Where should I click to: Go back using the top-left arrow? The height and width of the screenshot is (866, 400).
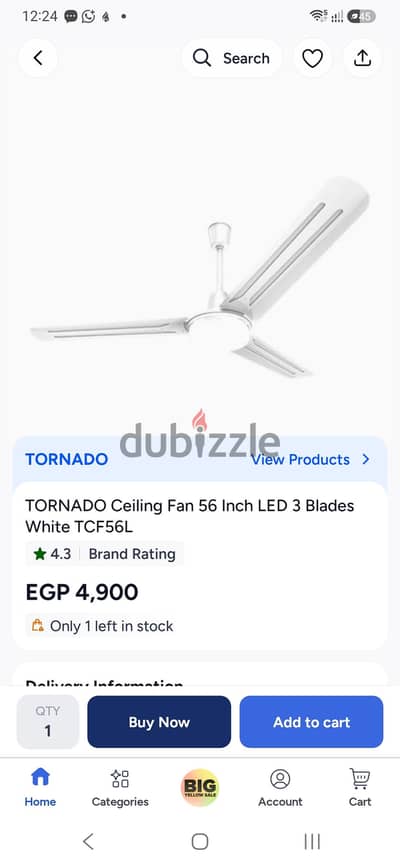pos(38,58)
